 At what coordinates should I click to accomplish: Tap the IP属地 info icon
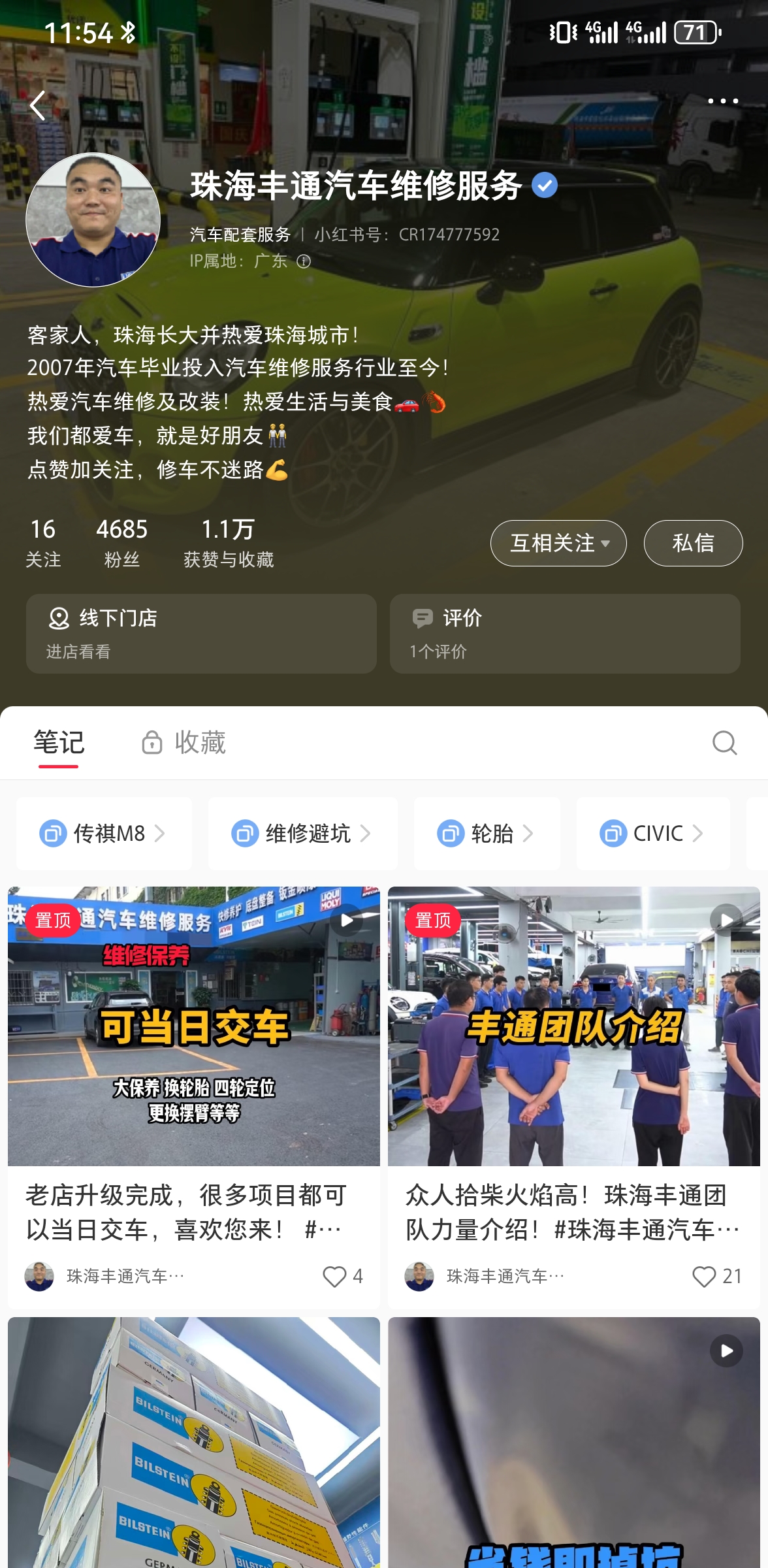(x=304, y=261)
